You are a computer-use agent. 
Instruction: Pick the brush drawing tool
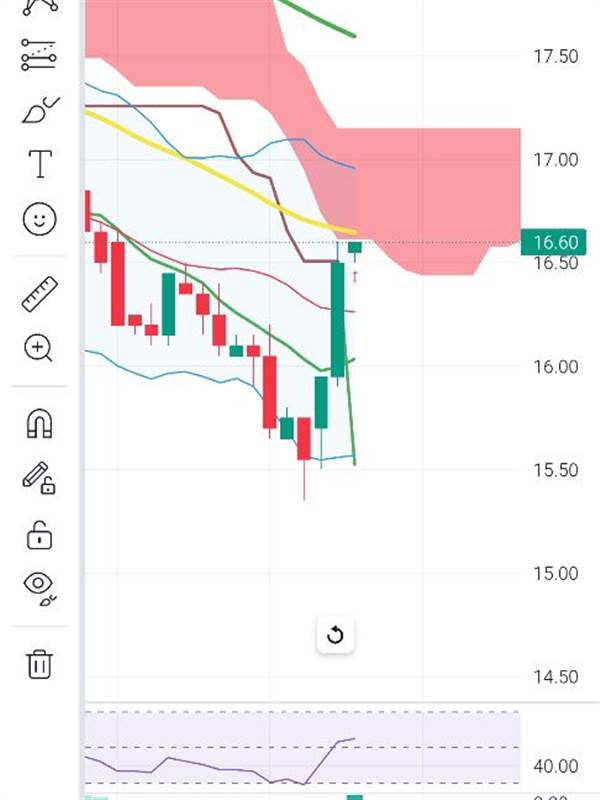pos(40,110)
